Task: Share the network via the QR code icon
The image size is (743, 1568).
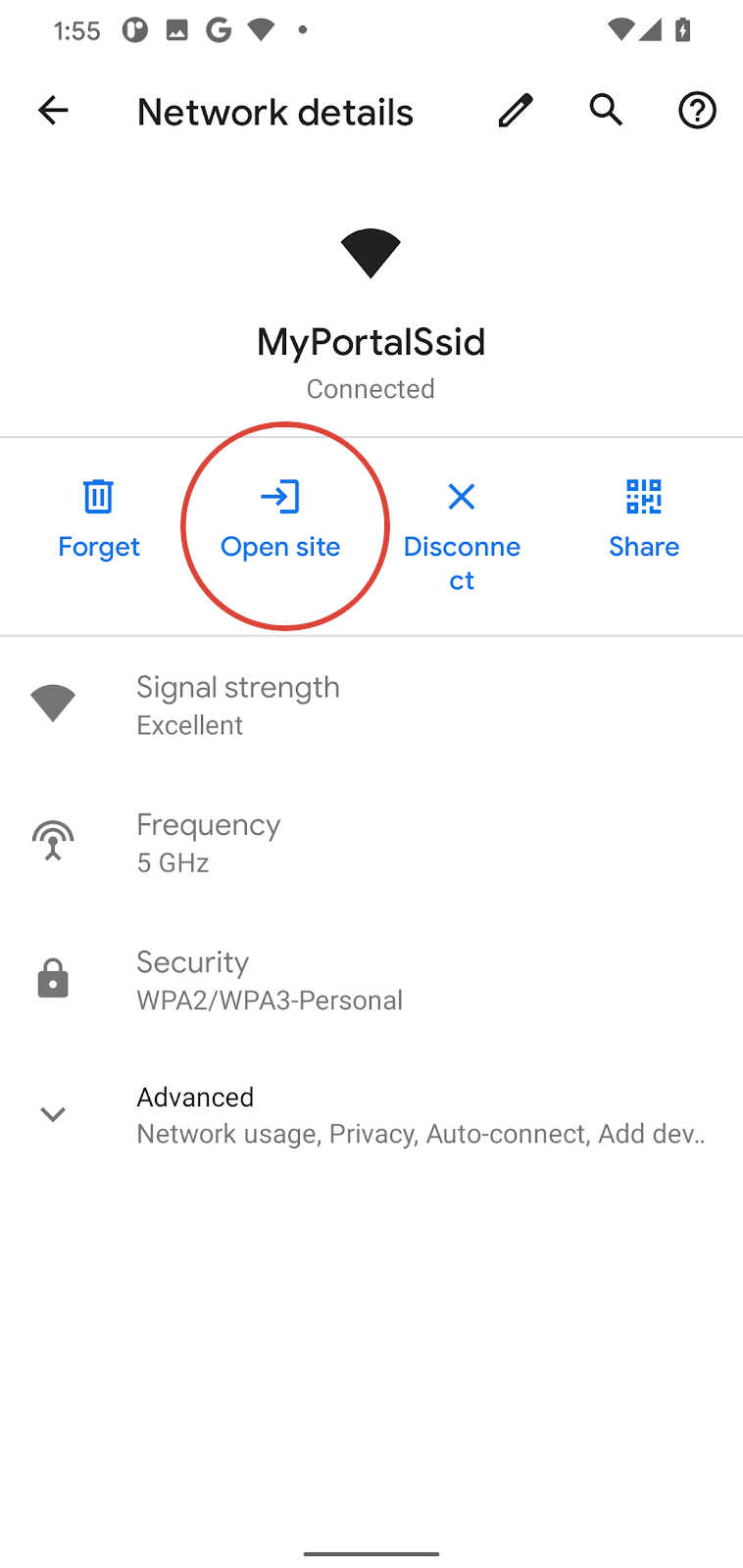Action: (x=643, y=497)
